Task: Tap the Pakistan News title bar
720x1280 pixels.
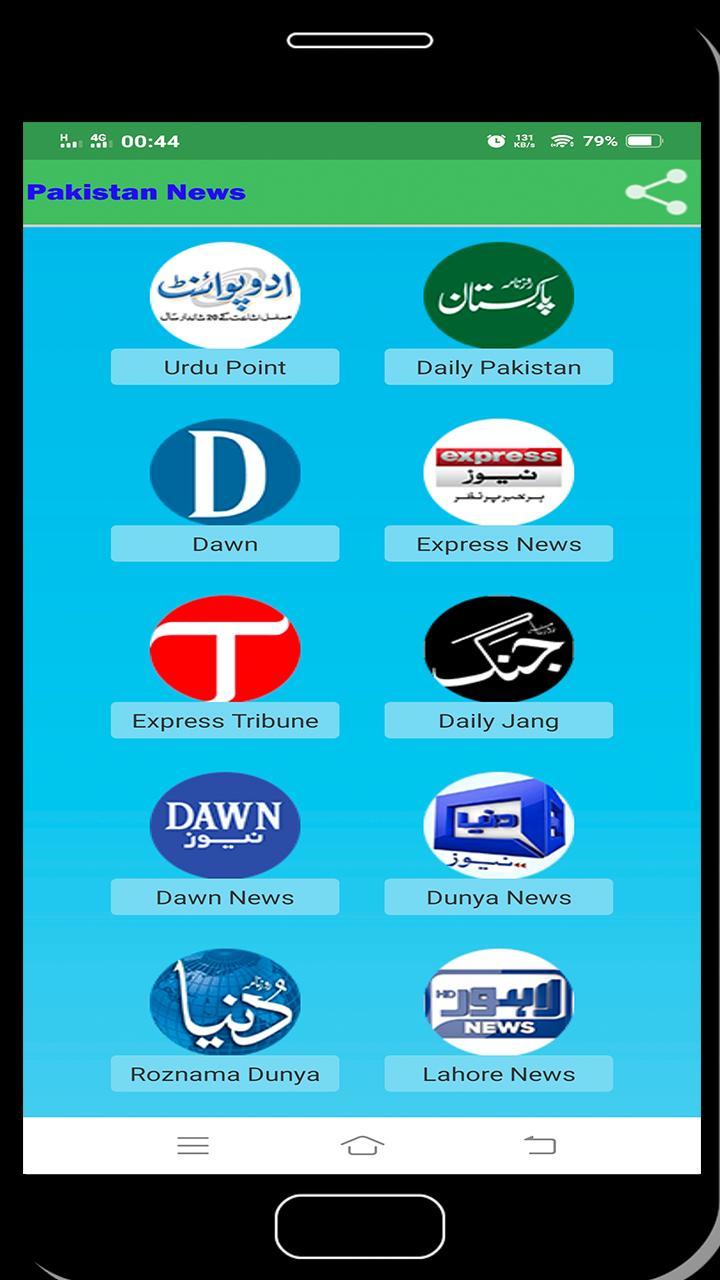Action: click(x=138, y=192)
